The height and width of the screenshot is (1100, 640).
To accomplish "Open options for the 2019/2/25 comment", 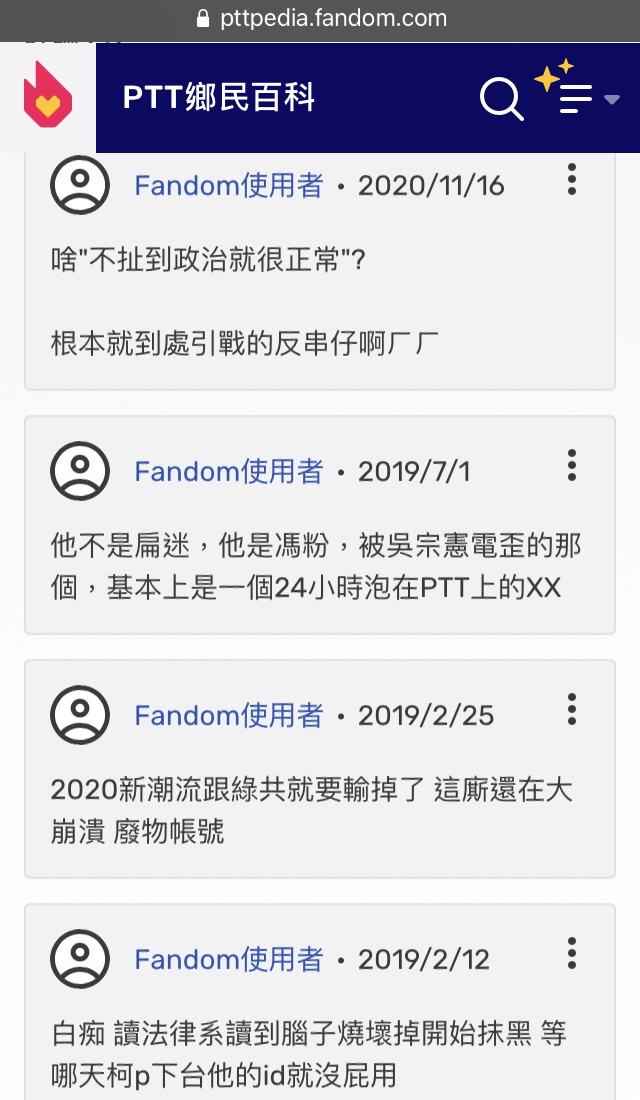I will 572,709.
